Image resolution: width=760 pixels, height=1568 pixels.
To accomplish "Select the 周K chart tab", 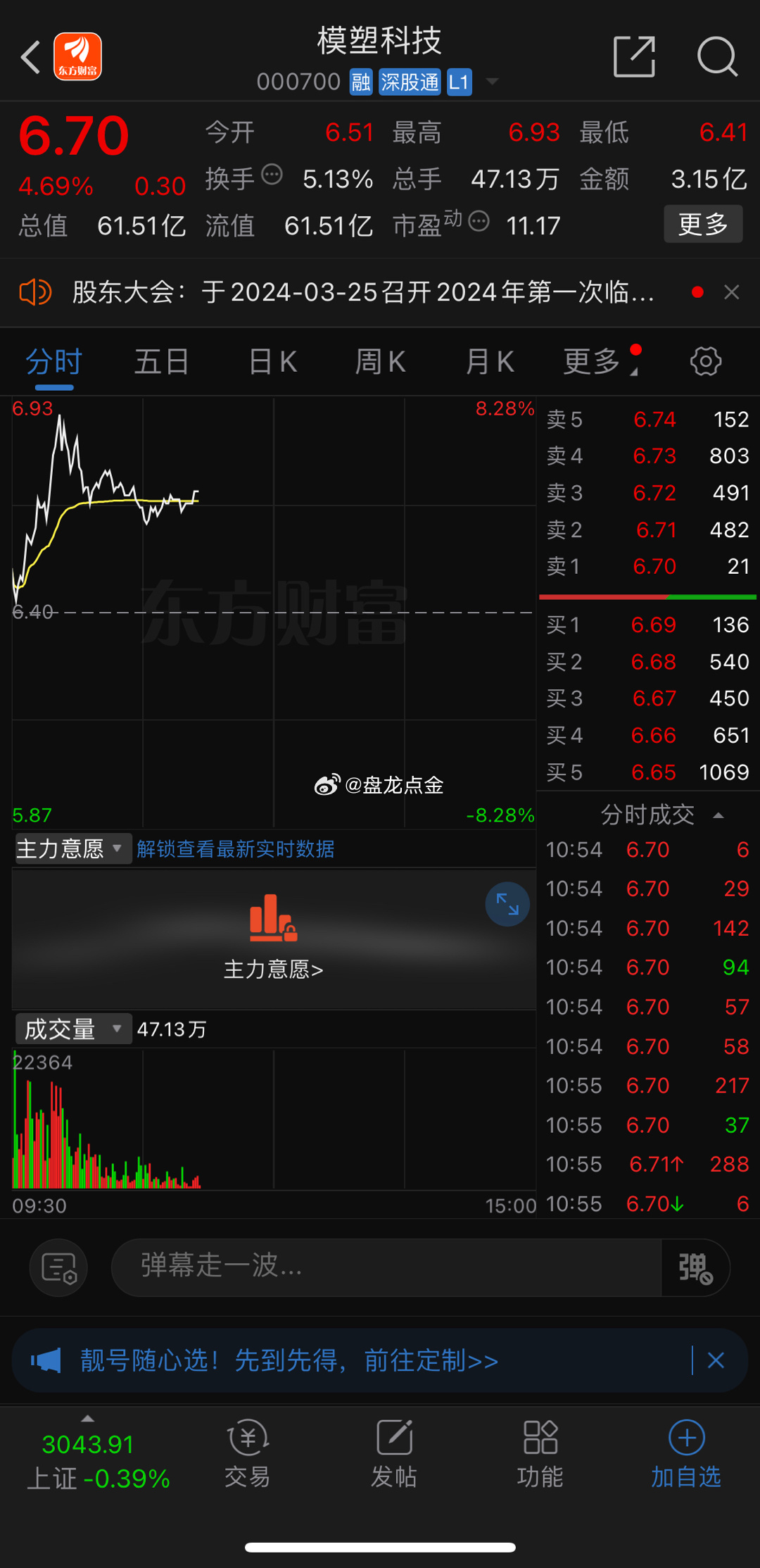I will pyautogui.click(x=380, y=362).
